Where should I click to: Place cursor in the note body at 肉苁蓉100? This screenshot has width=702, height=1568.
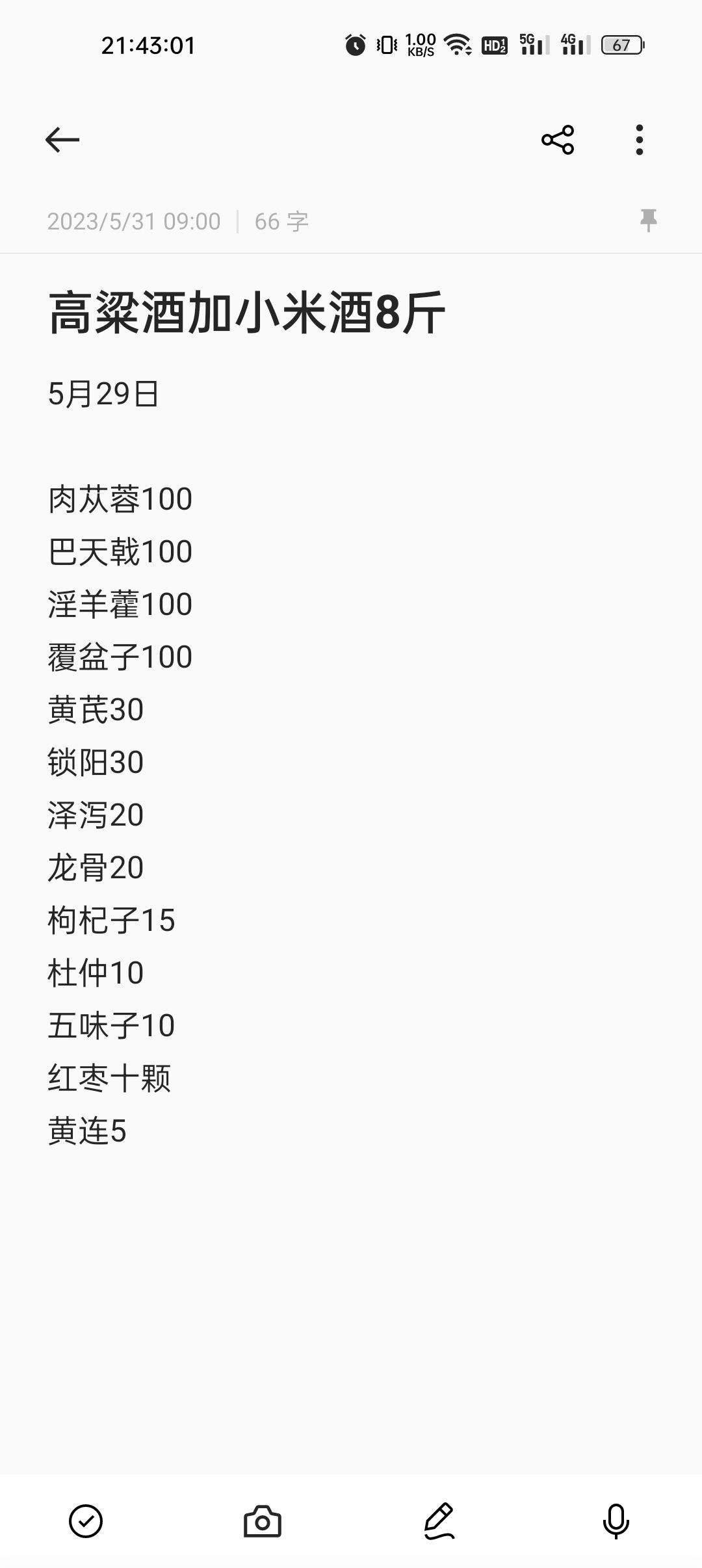[x=120, y=499]
